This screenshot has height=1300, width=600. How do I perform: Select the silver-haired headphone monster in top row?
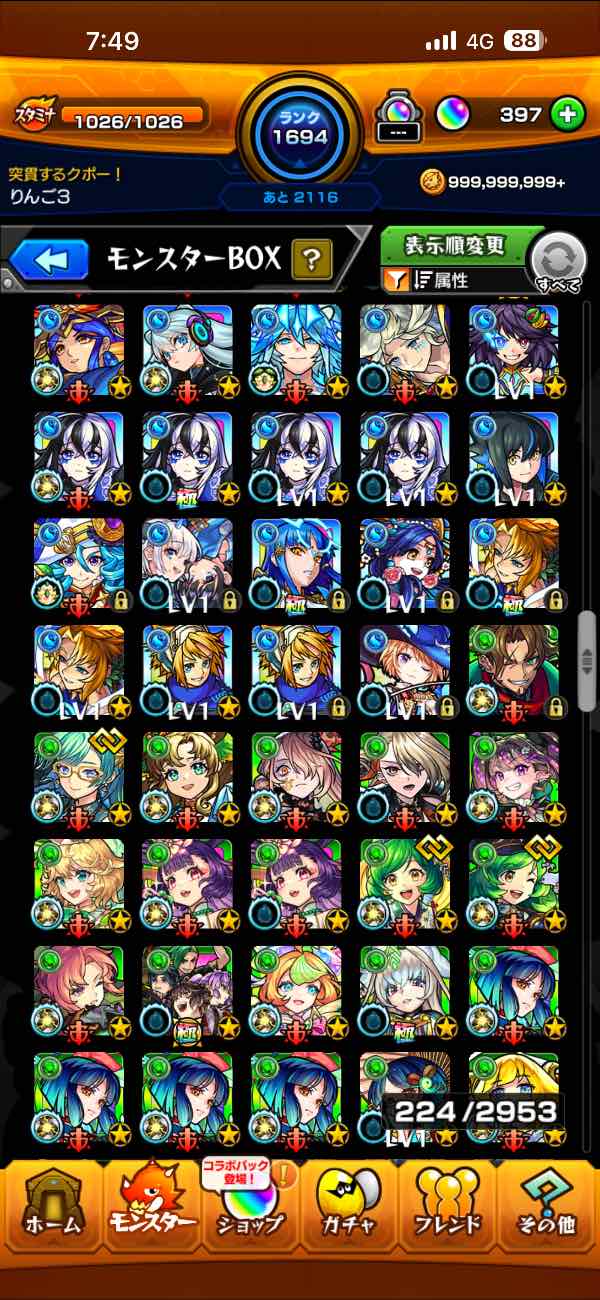pyautogui.click(x=187, y=351)
